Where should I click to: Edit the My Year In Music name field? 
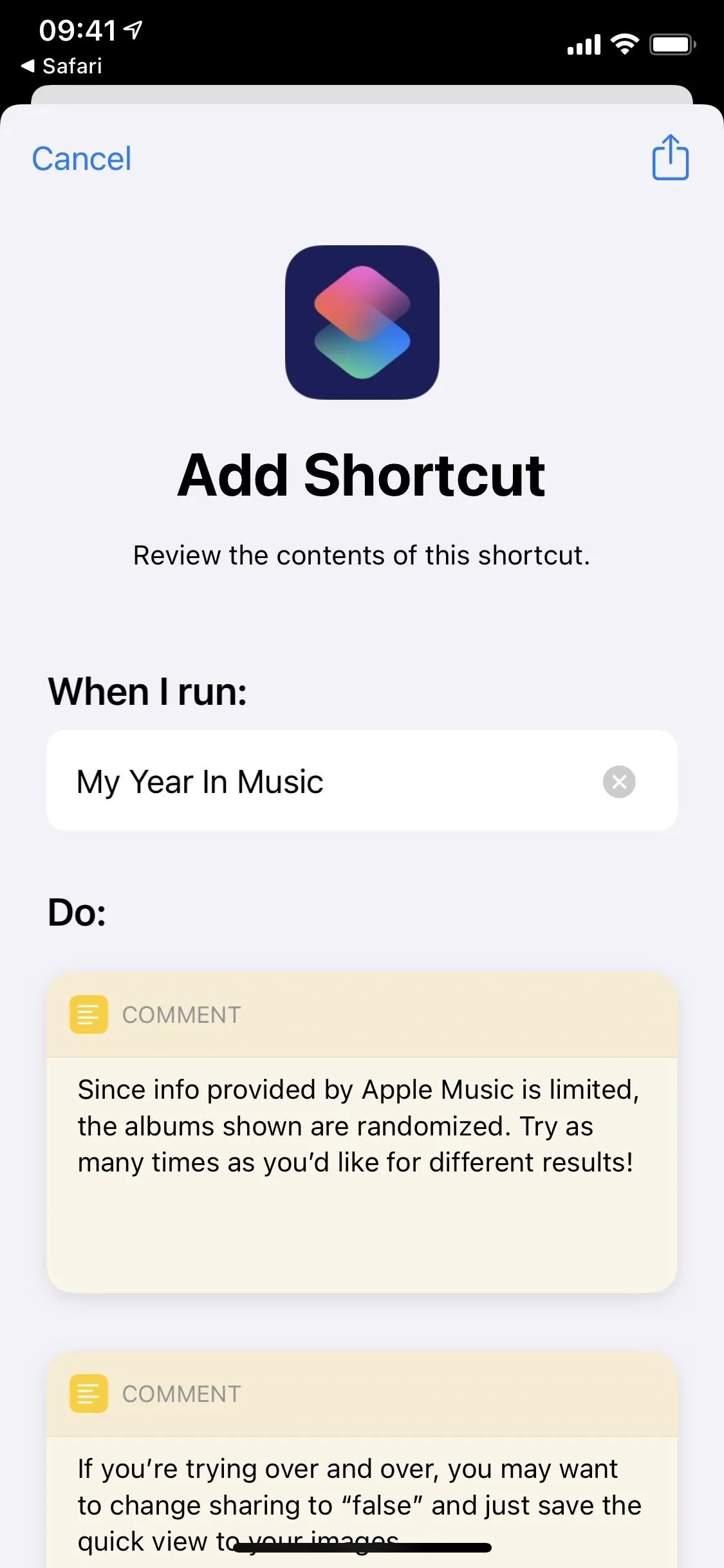point(362,780)
